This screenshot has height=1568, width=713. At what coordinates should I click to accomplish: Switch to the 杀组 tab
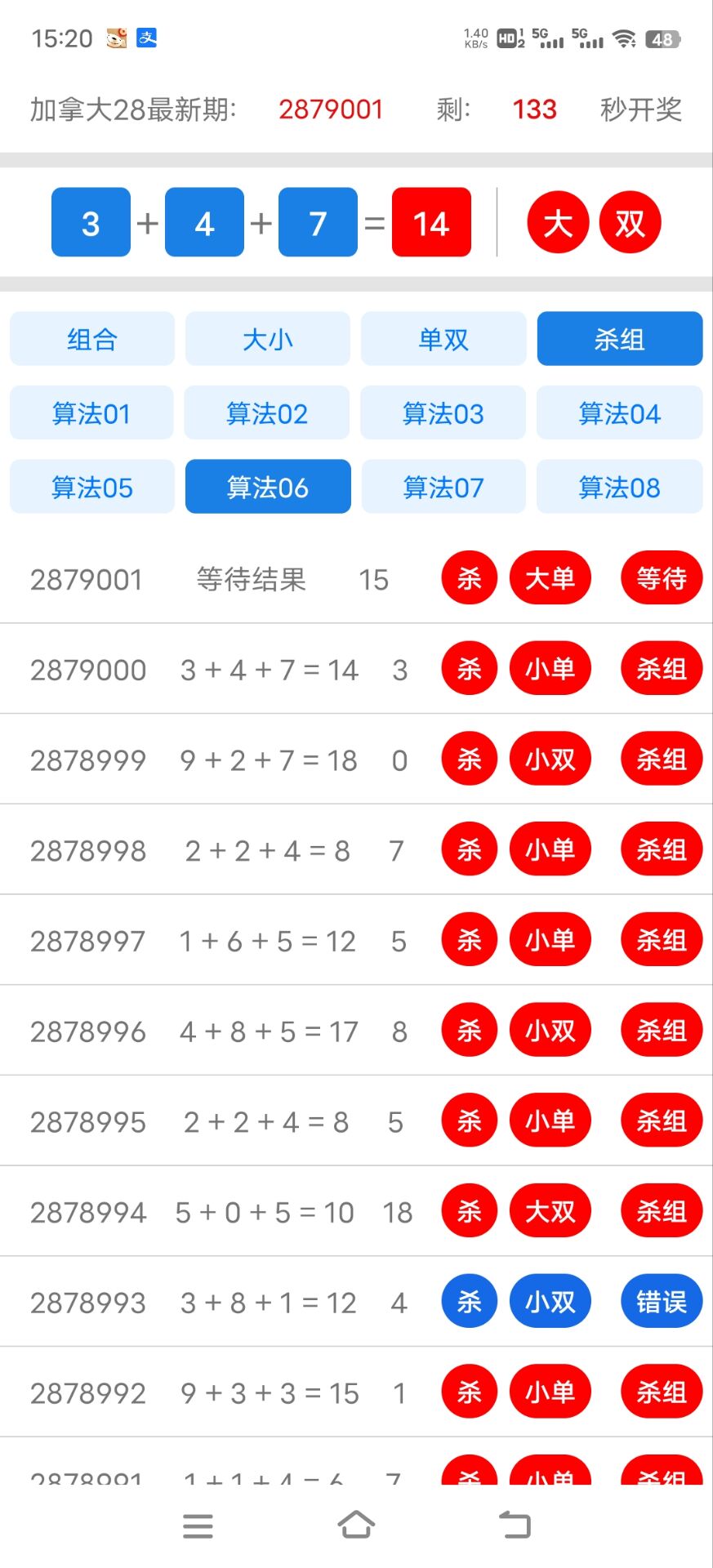619,338
